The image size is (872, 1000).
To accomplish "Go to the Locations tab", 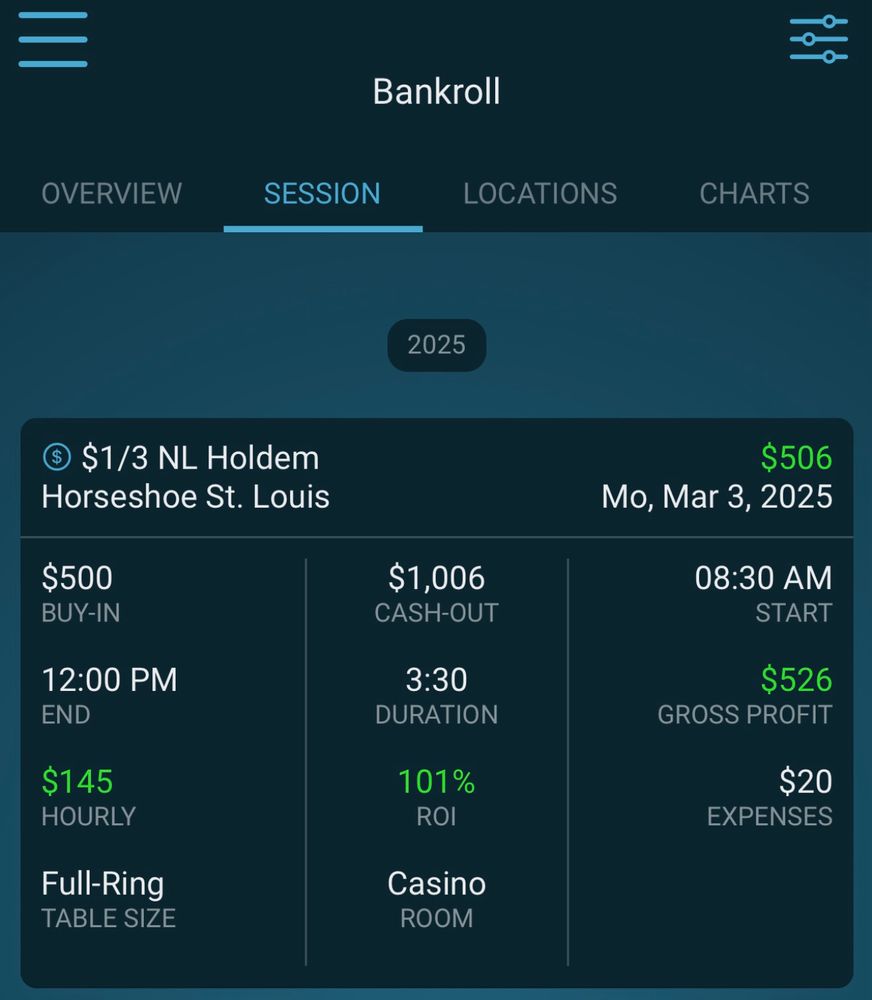I will (x=540, y=193).
